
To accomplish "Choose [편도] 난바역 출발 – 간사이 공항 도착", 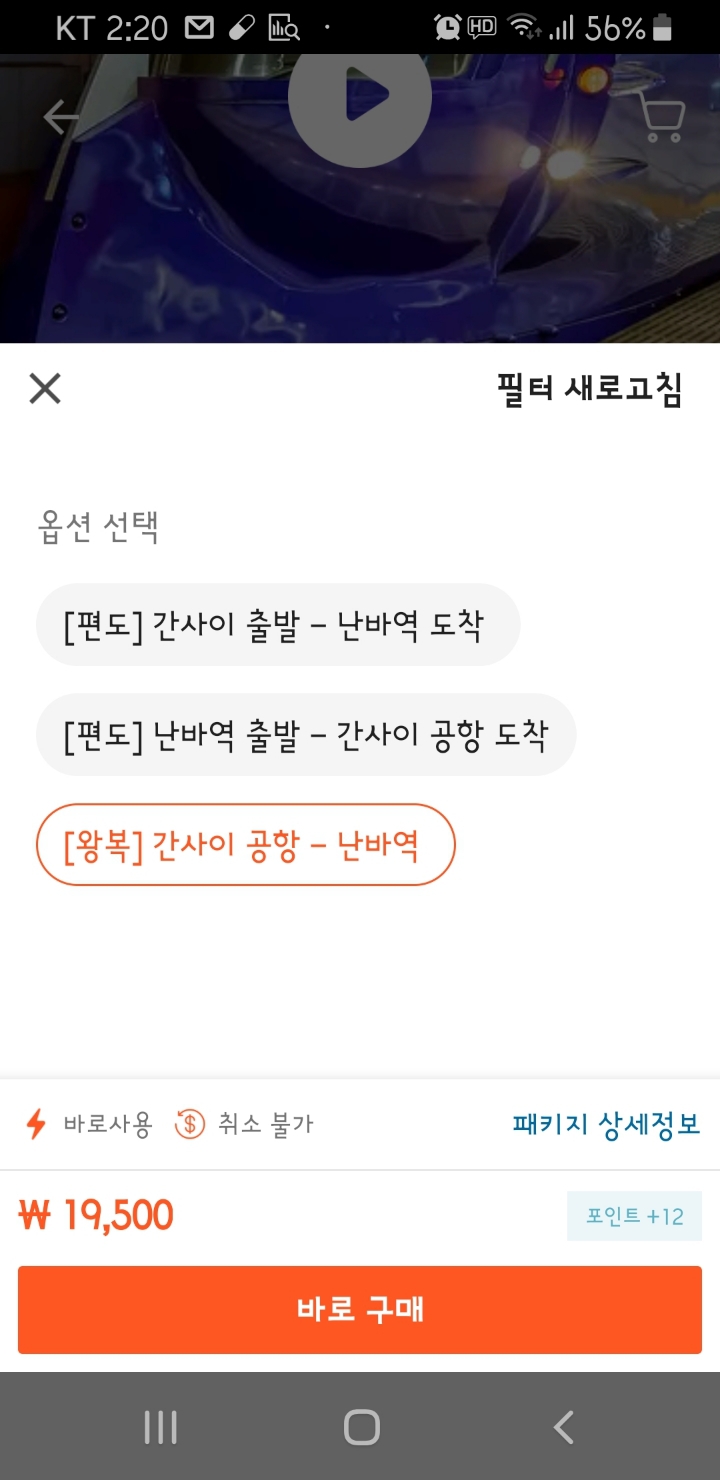I will click(x=306, y=735).
